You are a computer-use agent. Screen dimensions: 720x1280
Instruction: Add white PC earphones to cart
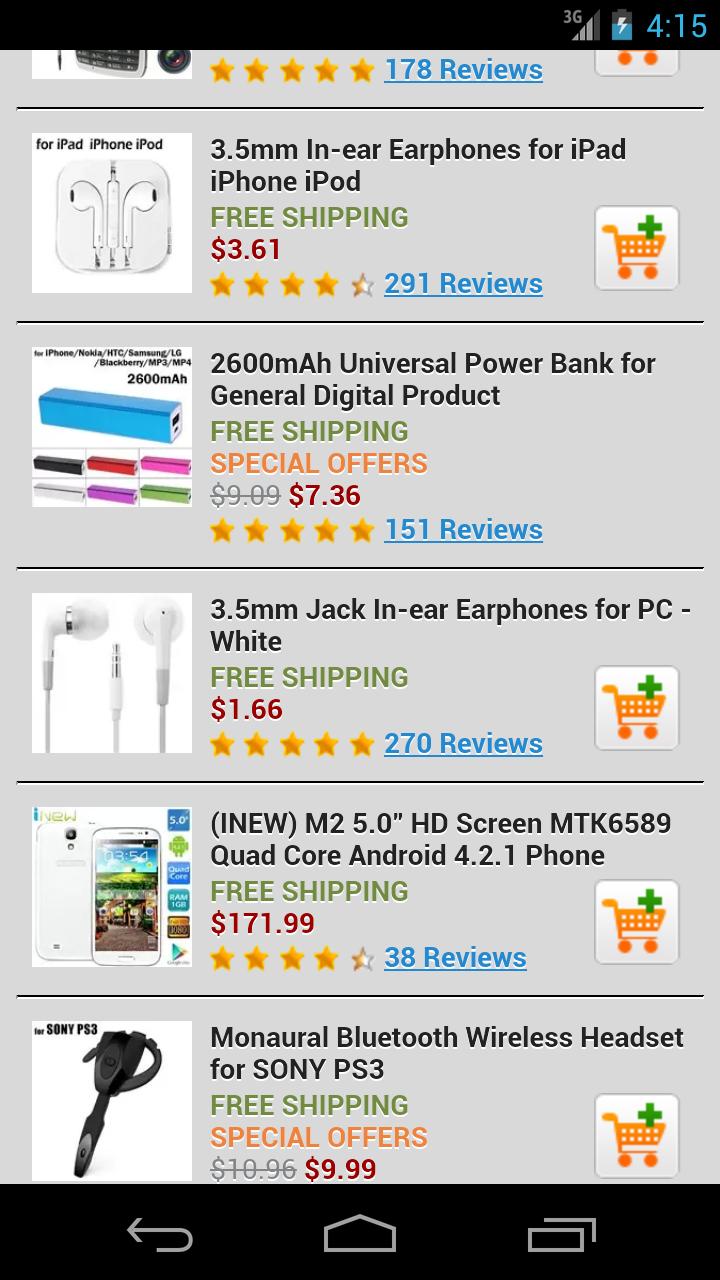coord(636,707)
